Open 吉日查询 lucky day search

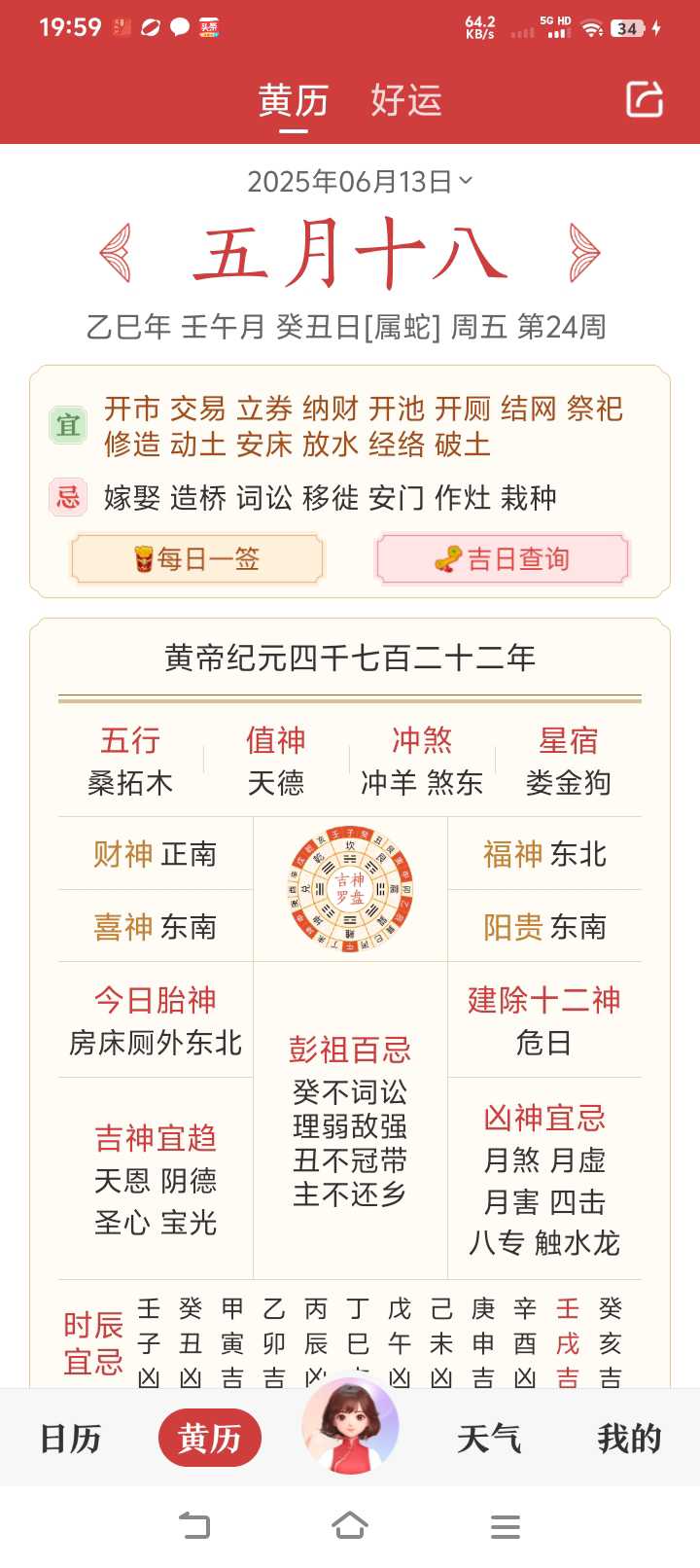(502, 559)
